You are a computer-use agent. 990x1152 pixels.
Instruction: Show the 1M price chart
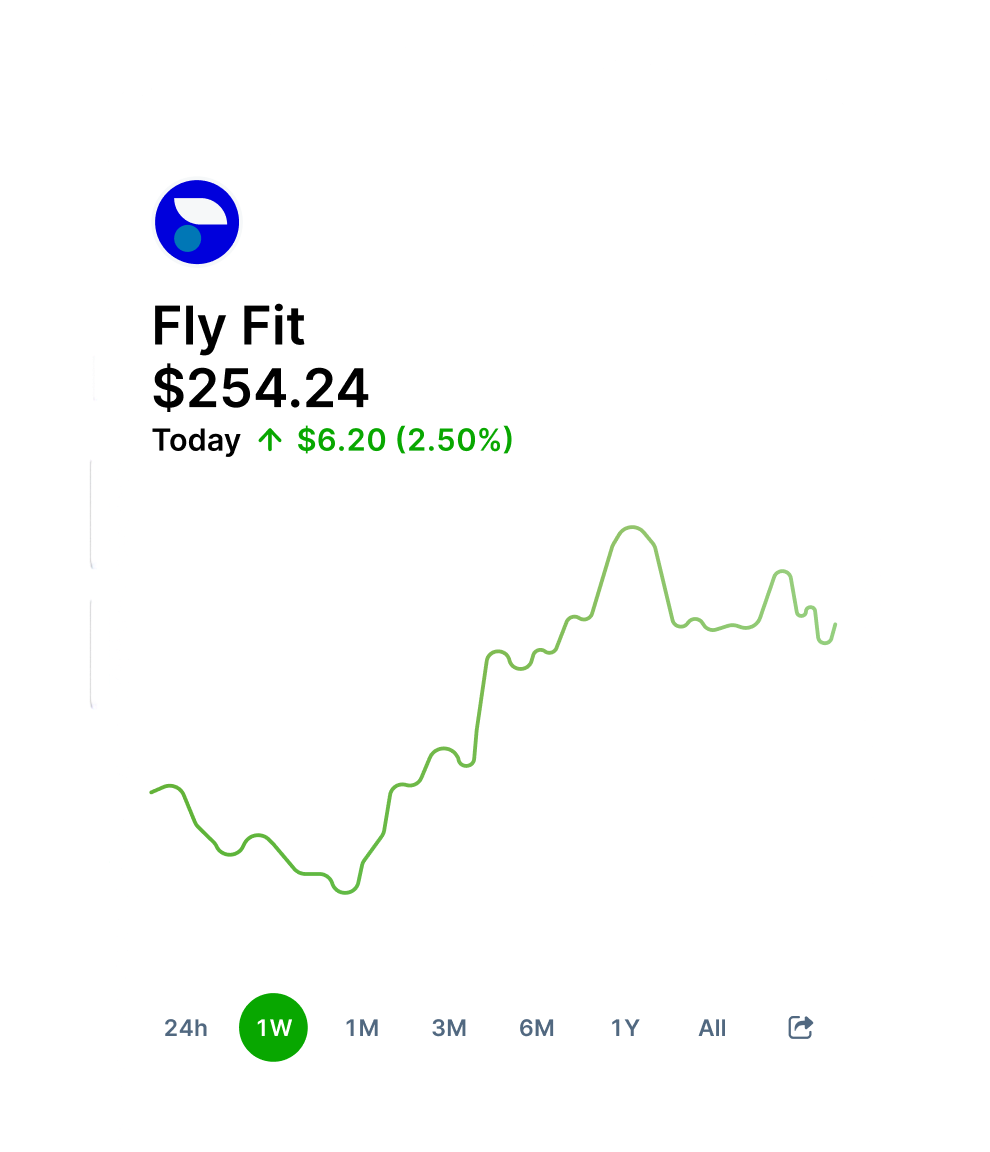(x=362, y=1028)
